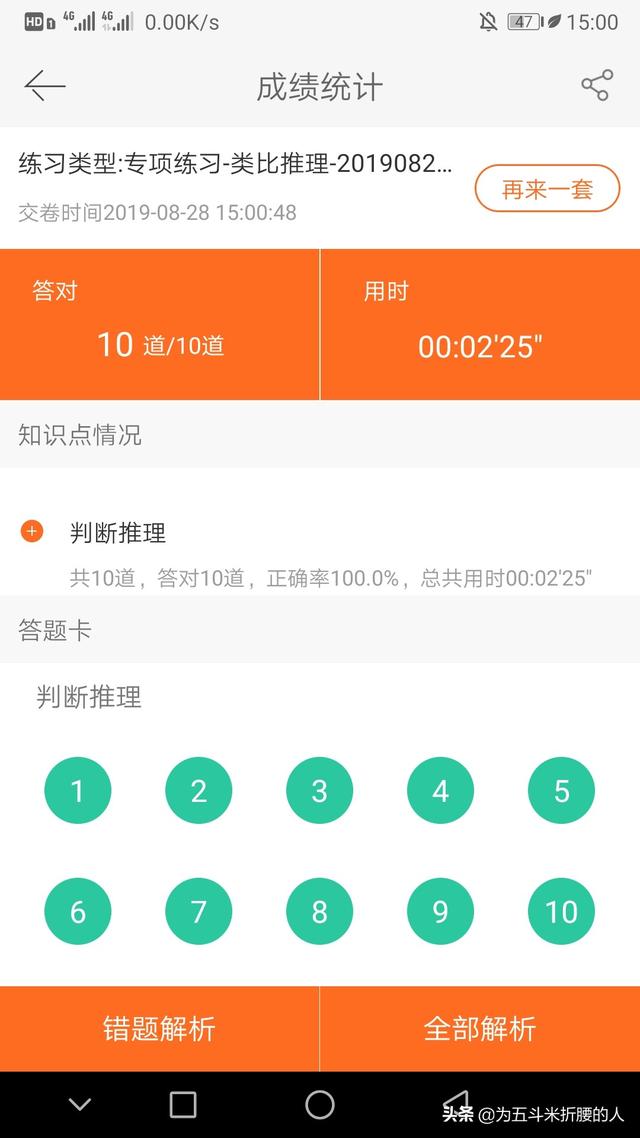Open question 7 on the answer card
This screenshot has width=640, height=1138.
point(199,912)
